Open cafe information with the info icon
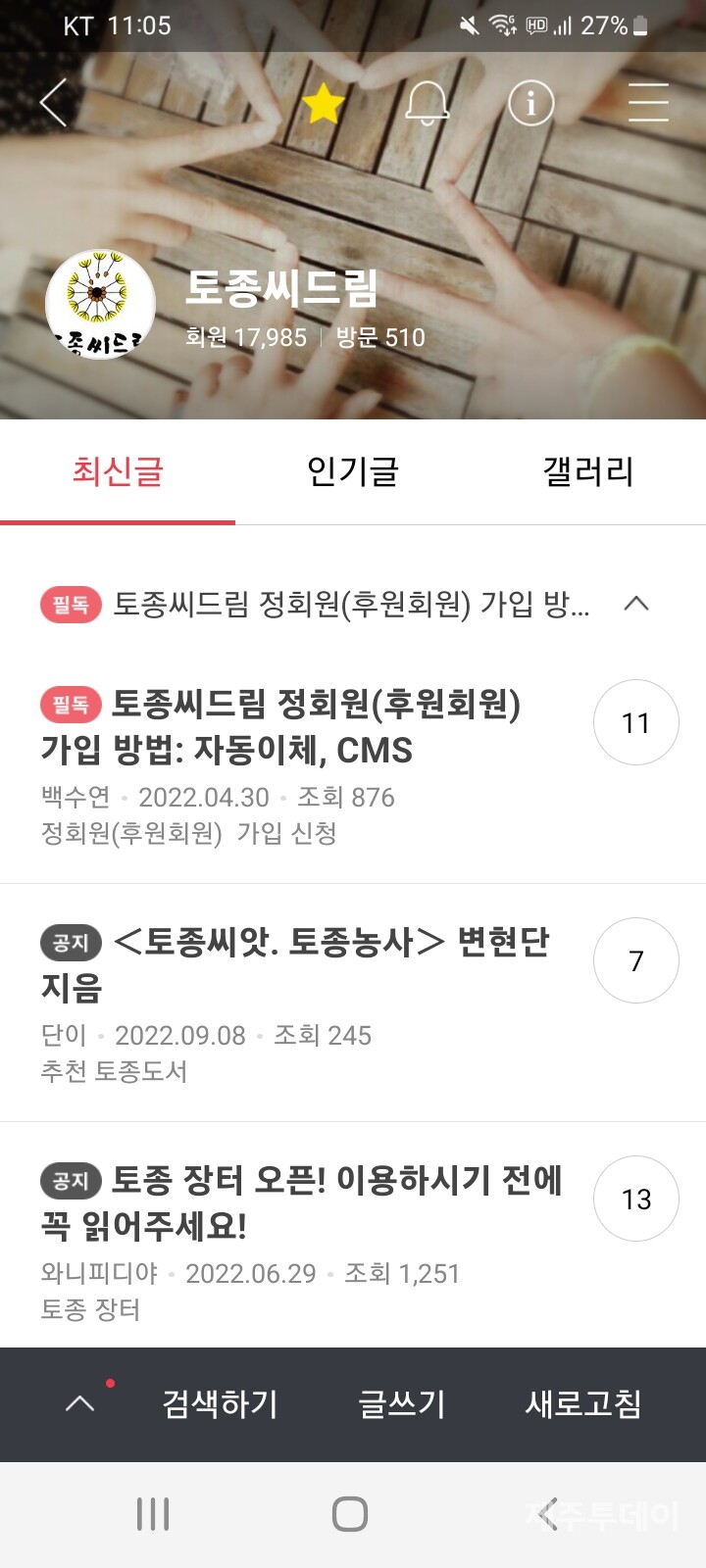 click(530, 103)
